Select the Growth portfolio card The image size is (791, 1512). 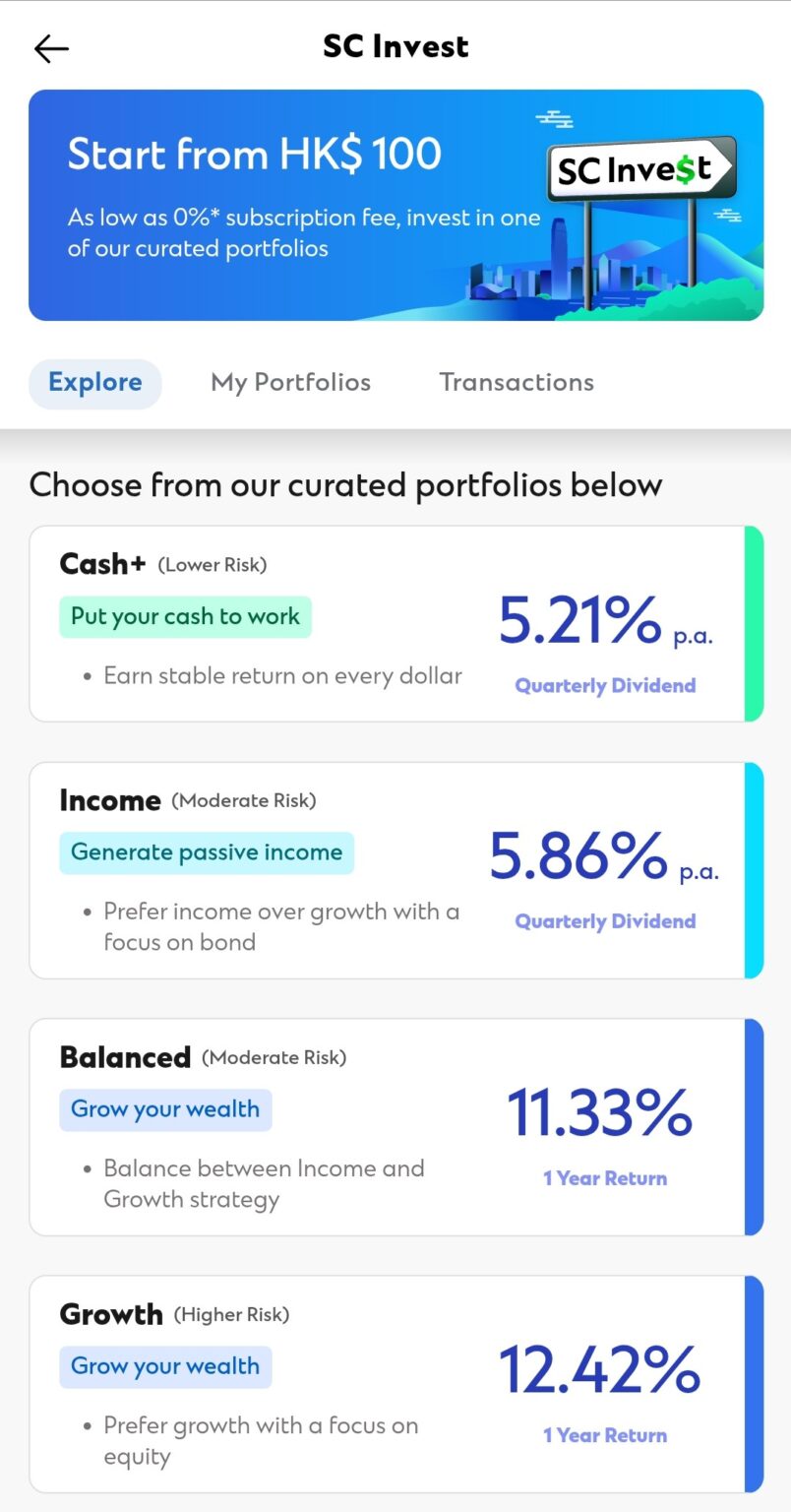point(394,1383)
